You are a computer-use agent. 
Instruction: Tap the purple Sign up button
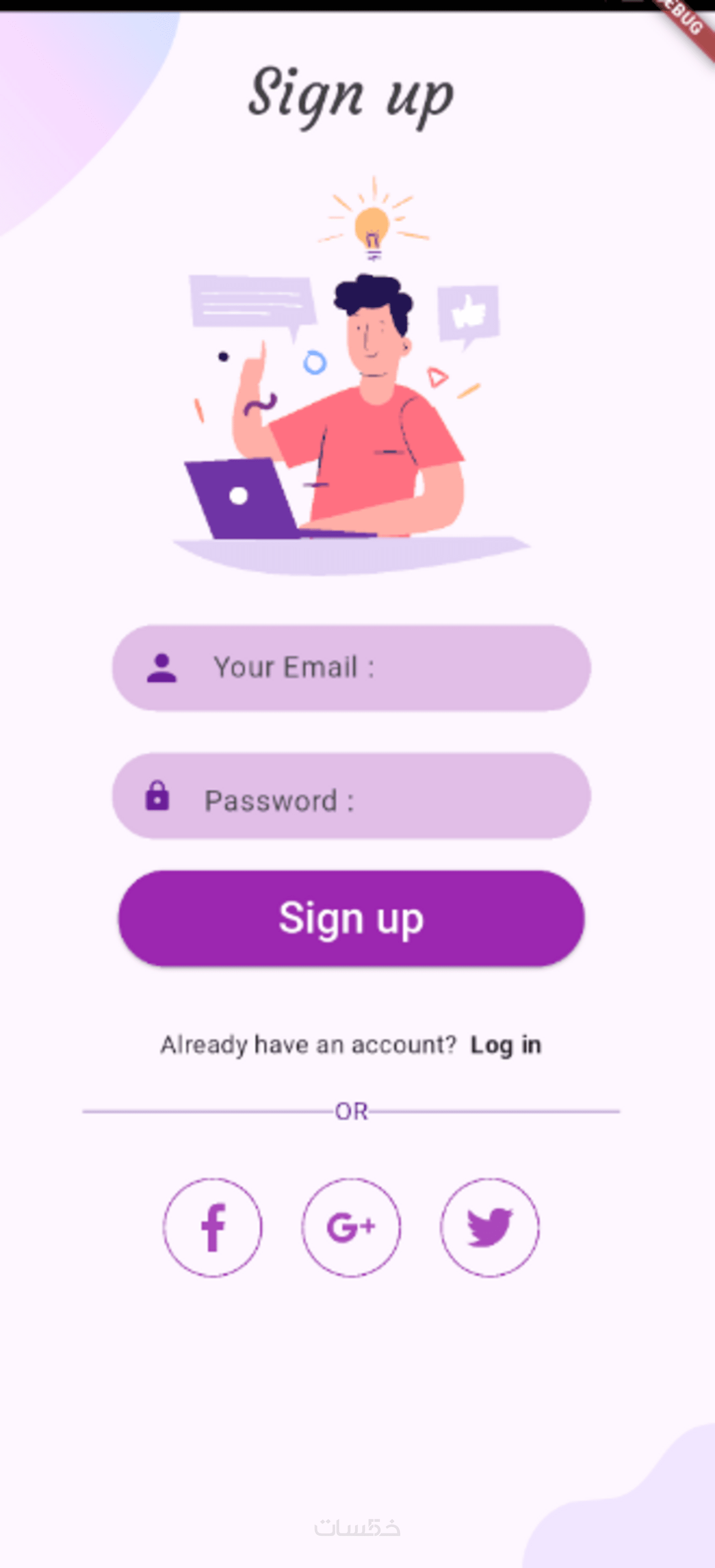click(x=351, y=918)
